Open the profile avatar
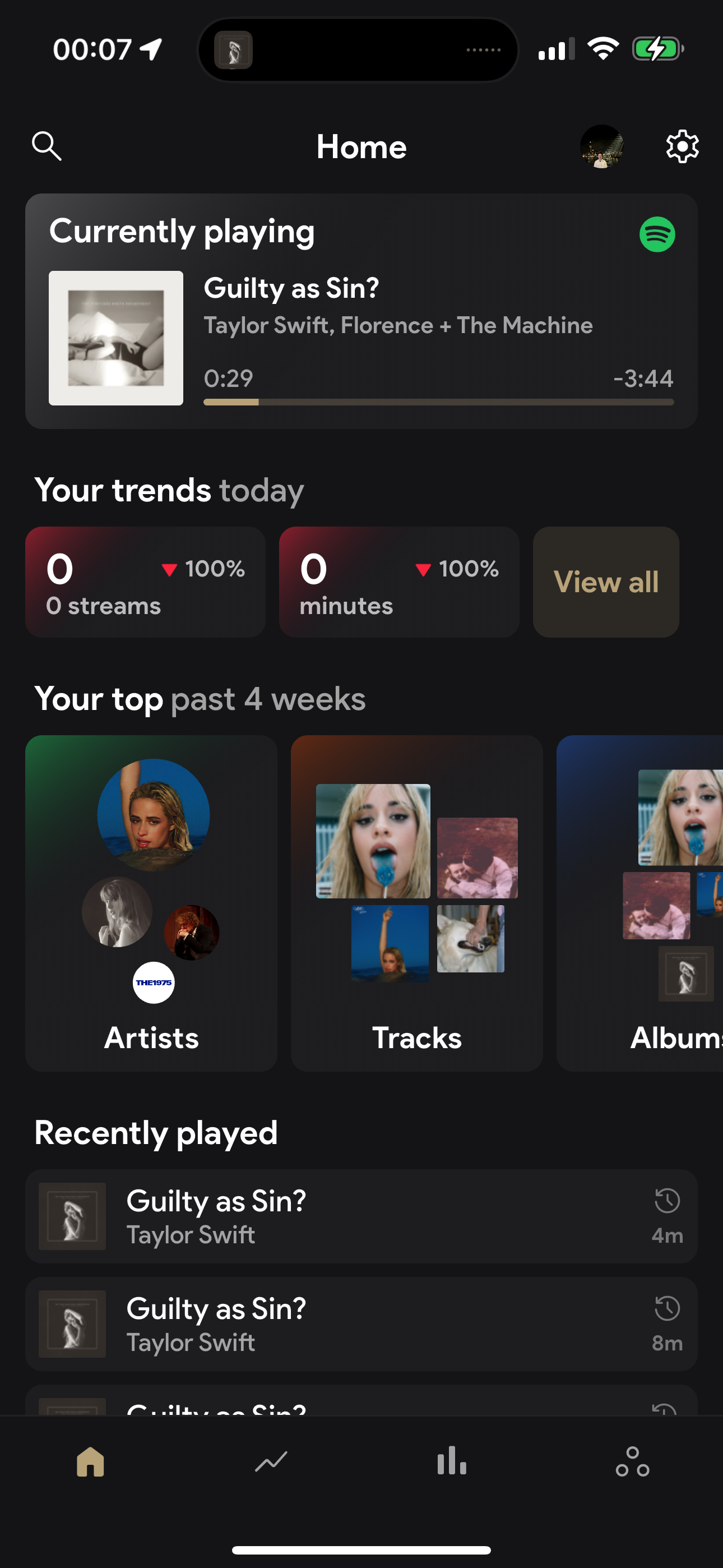Viewport: 723px width, 1568px height. [x=601, y=147]
